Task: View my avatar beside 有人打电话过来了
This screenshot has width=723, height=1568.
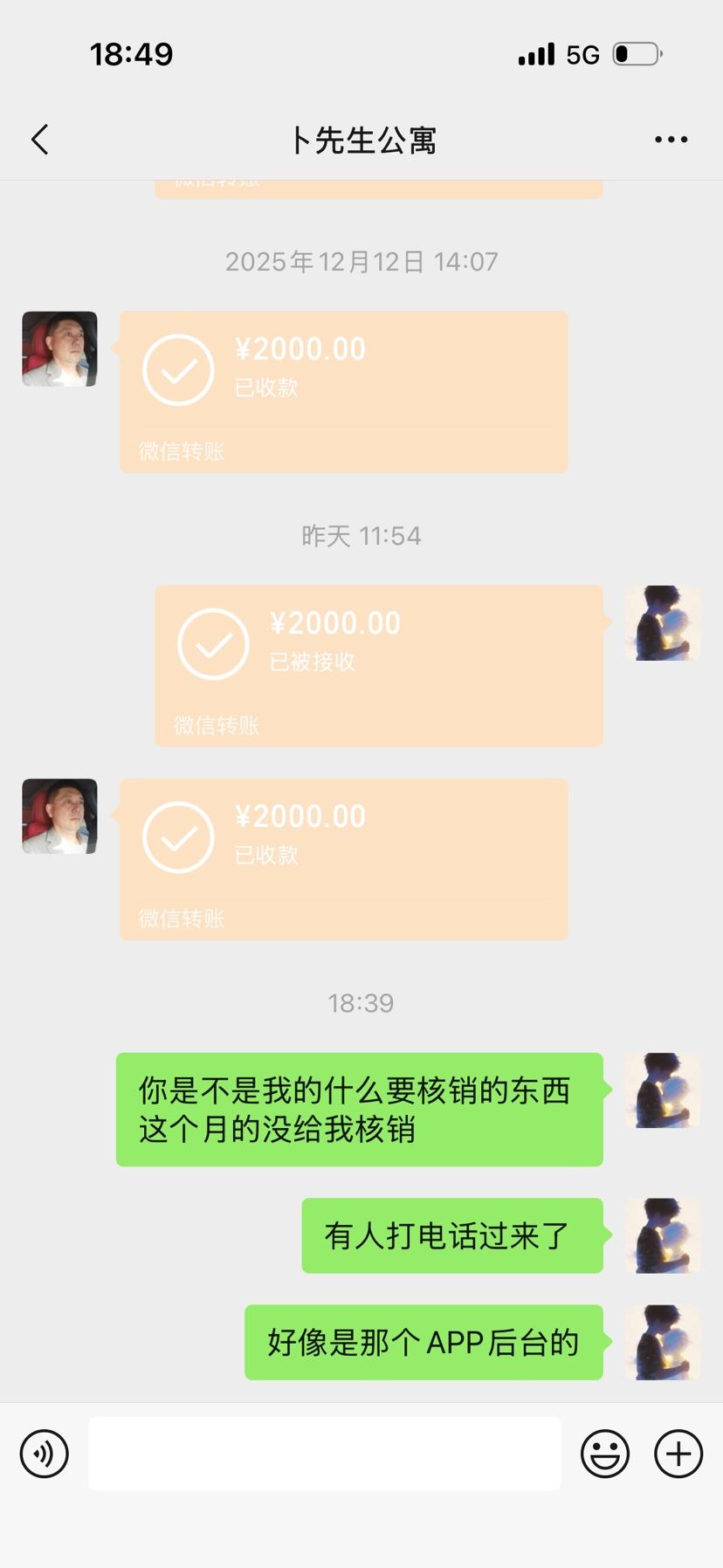Action: point(662,1235)
